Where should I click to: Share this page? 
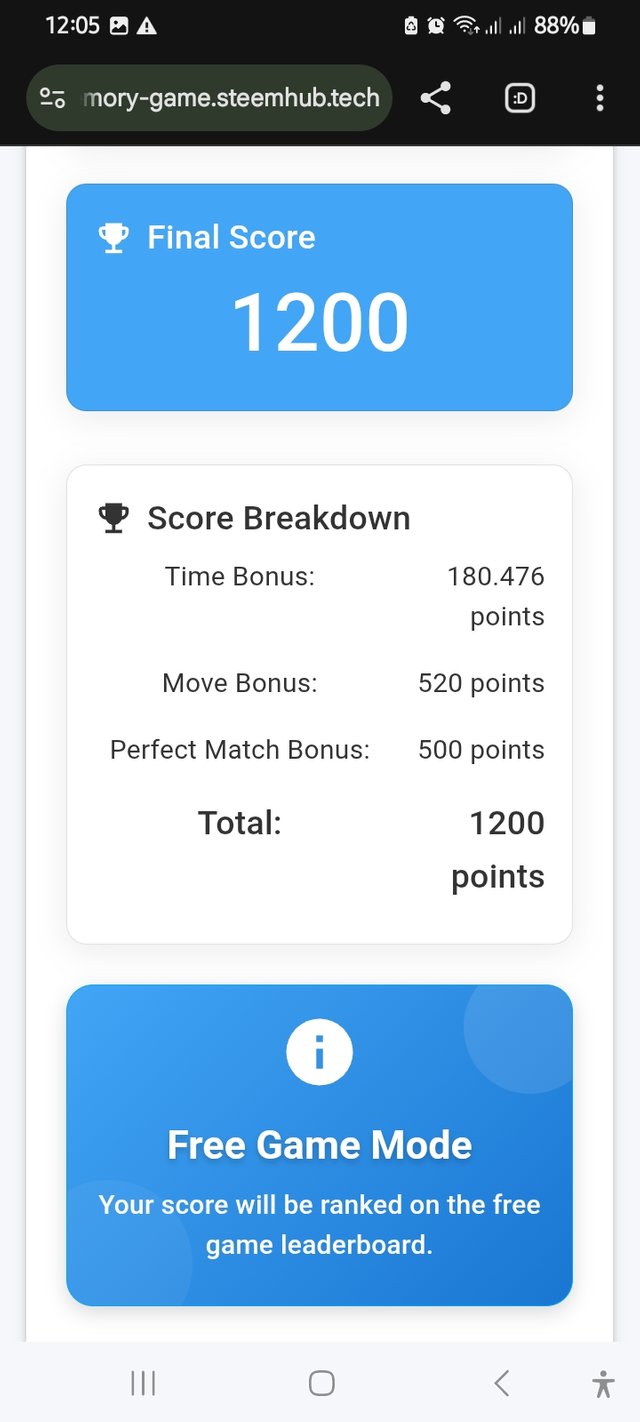[435, 98]
